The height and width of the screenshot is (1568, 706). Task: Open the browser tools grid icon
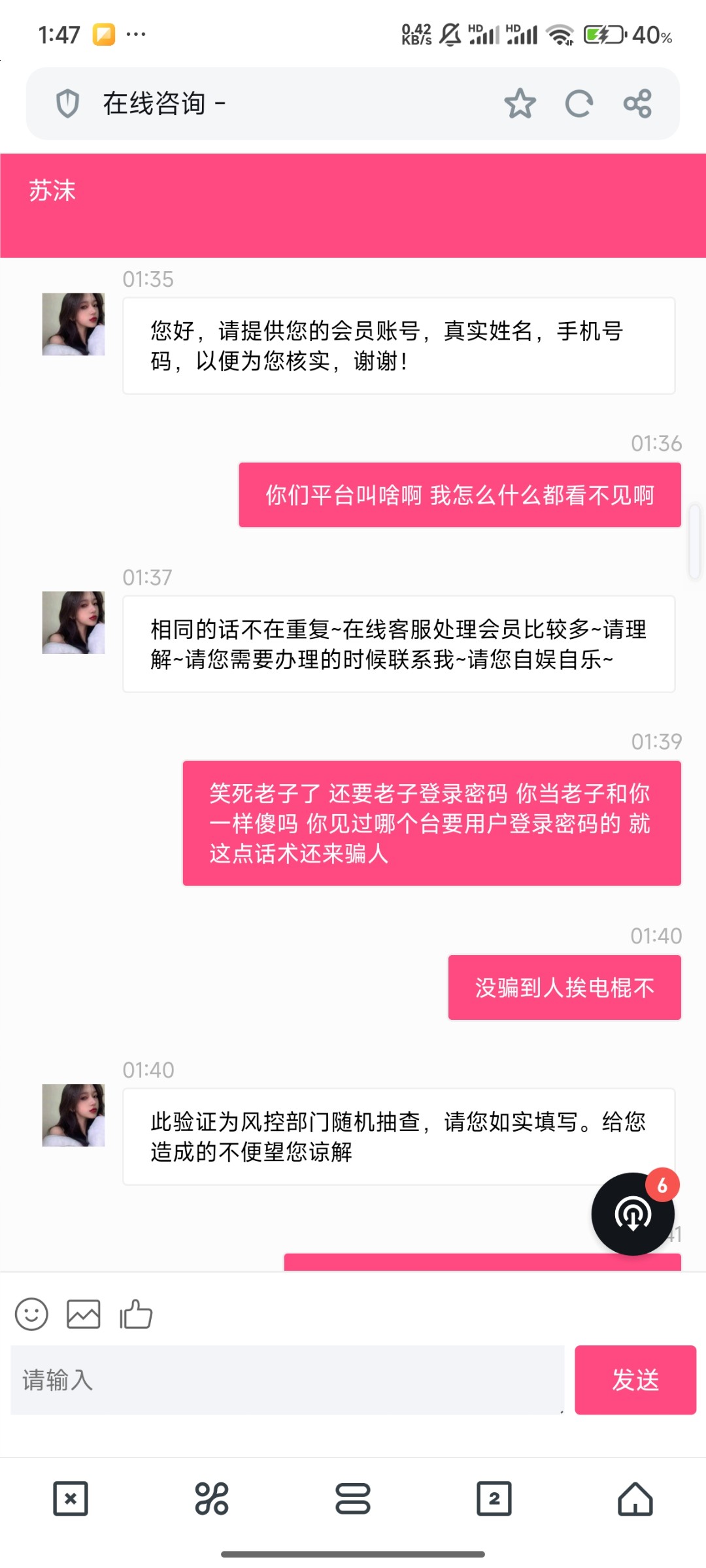click(x=212, y=1498)
